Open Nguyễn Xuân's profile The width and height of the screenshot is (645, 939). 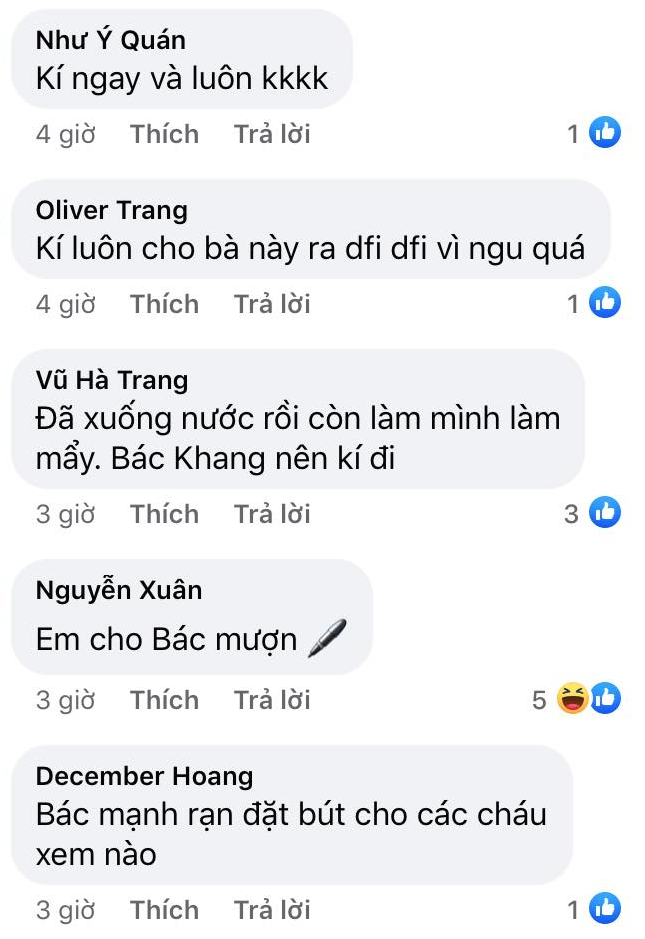tap(118, 590)
